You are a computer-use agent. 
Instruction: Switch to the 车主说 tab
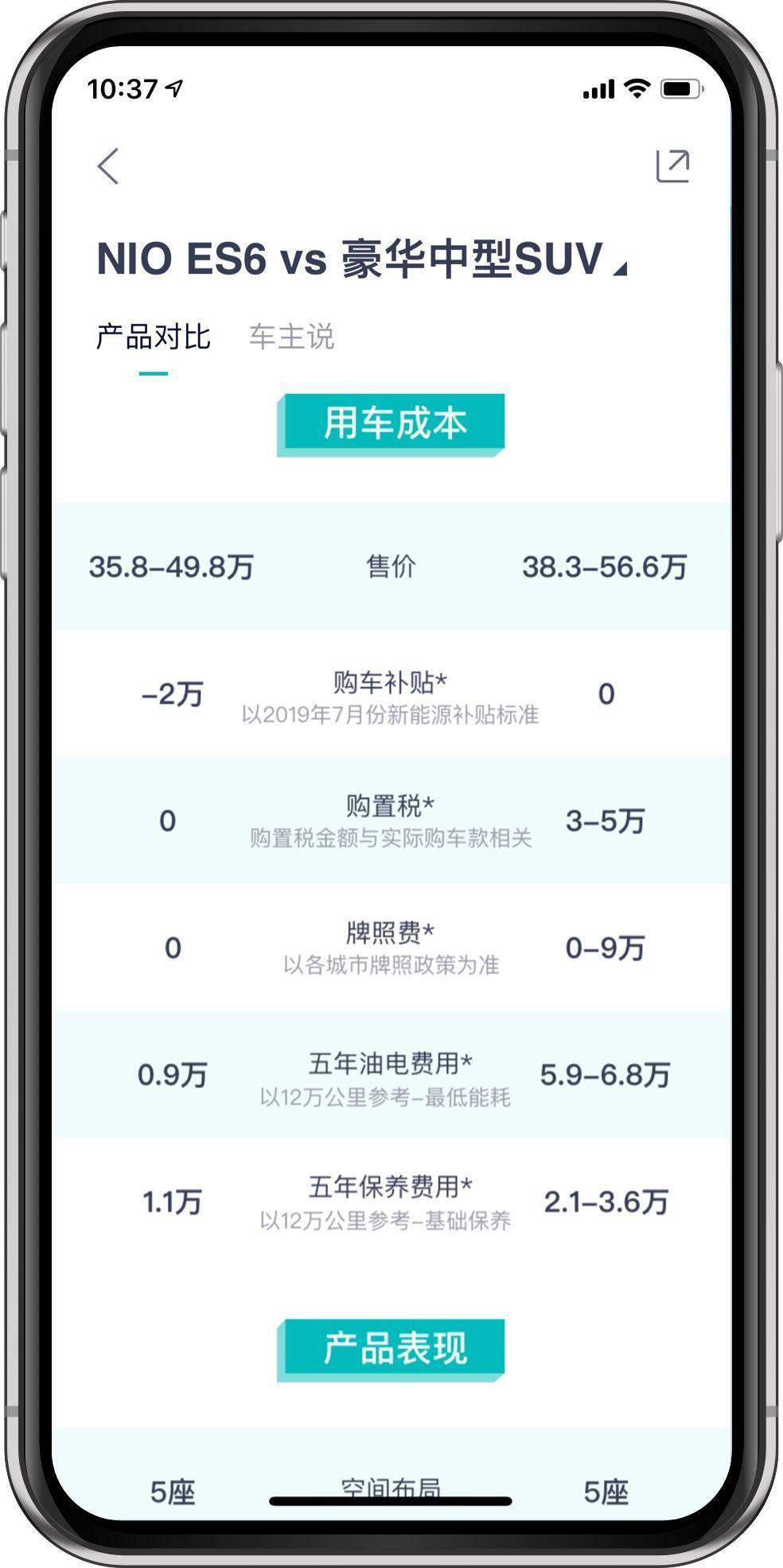(x=291, y=337)
